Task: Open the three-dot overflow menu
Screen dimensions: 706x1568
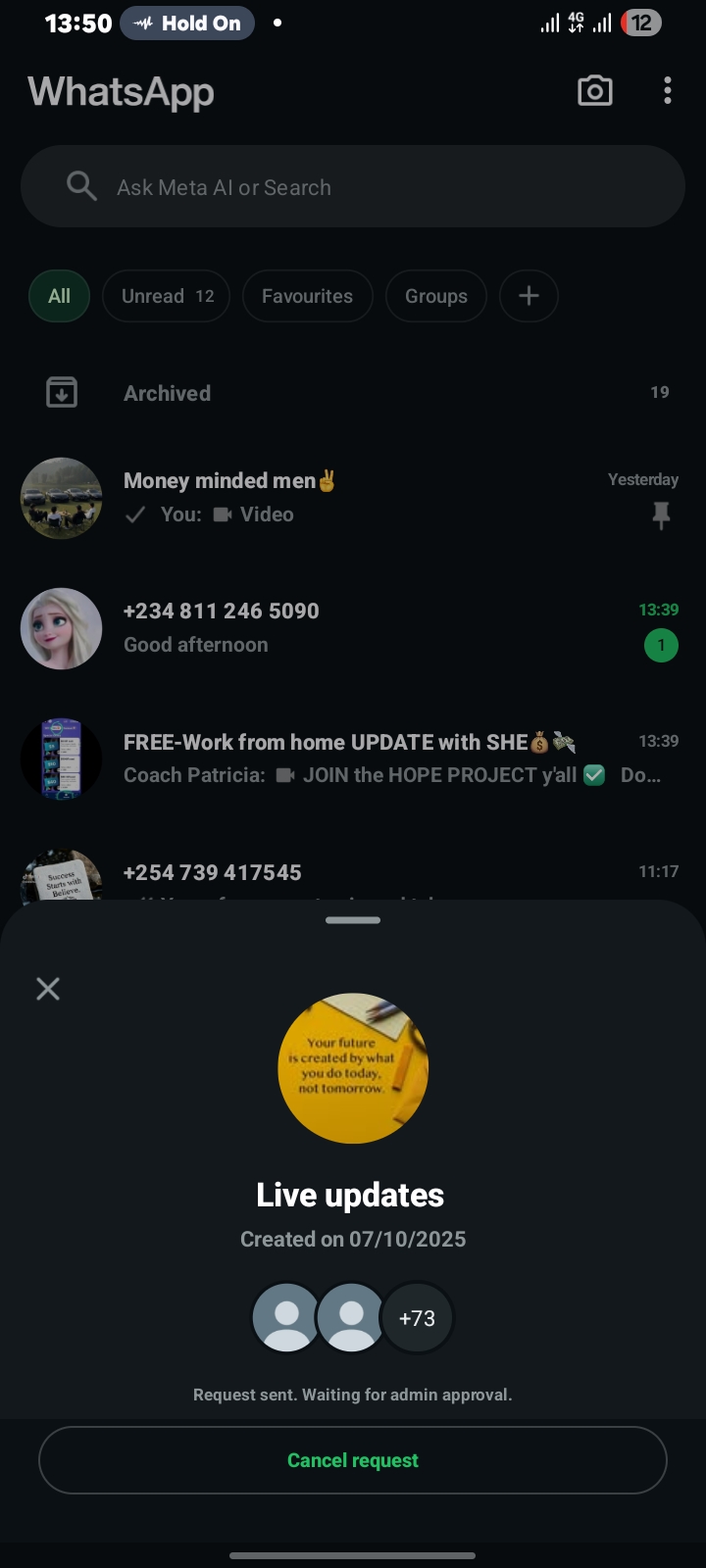Action: (668, 91)
